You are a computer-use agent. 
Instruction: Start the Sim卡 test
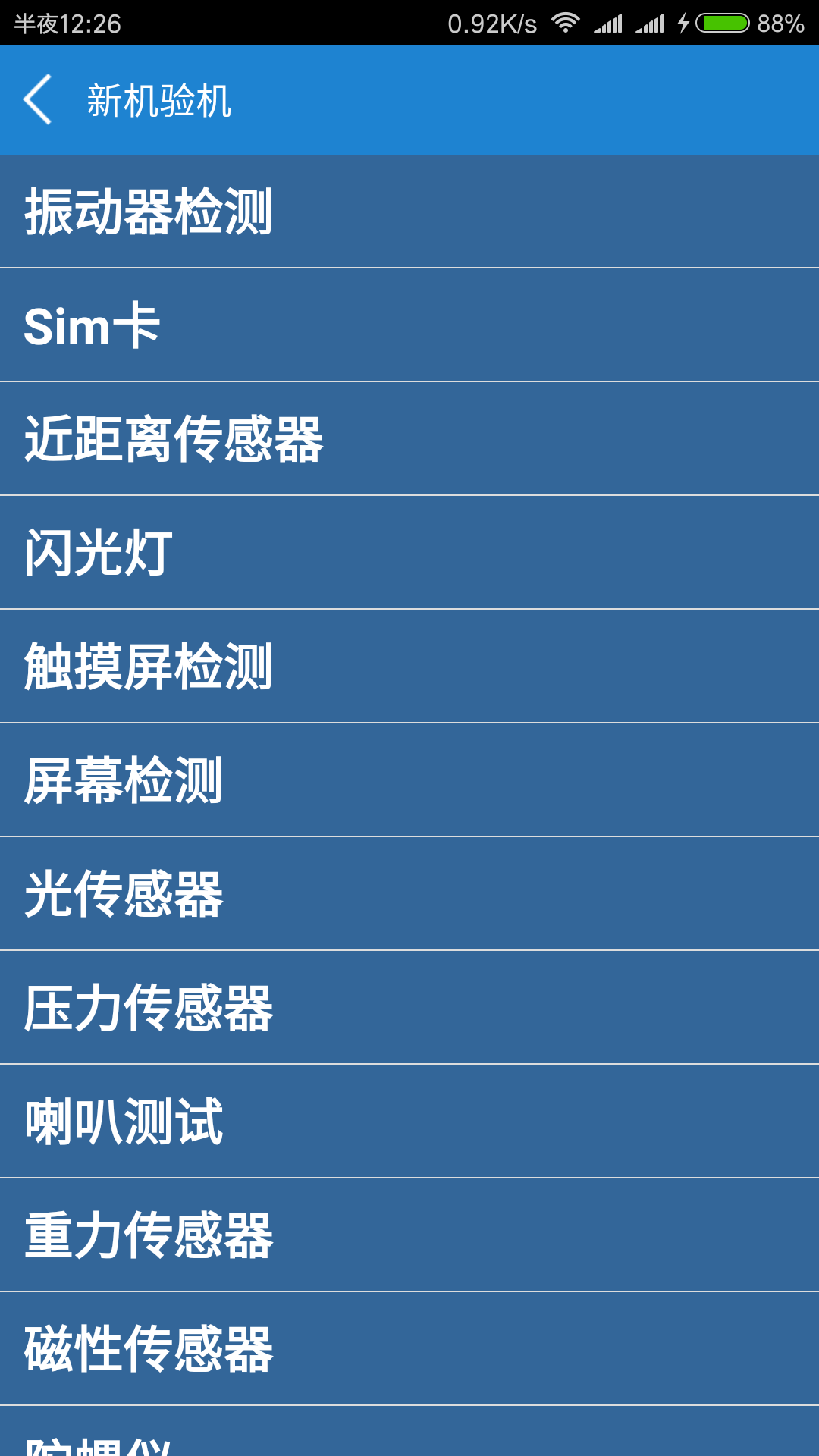pyautogui.click(x=409, y=325)
